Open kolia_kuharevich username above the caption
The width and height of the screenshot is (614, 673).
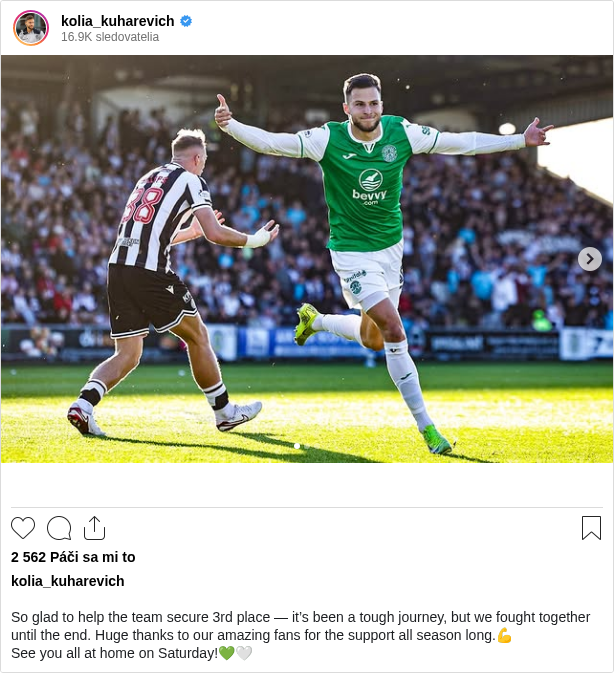coord(68,581)
